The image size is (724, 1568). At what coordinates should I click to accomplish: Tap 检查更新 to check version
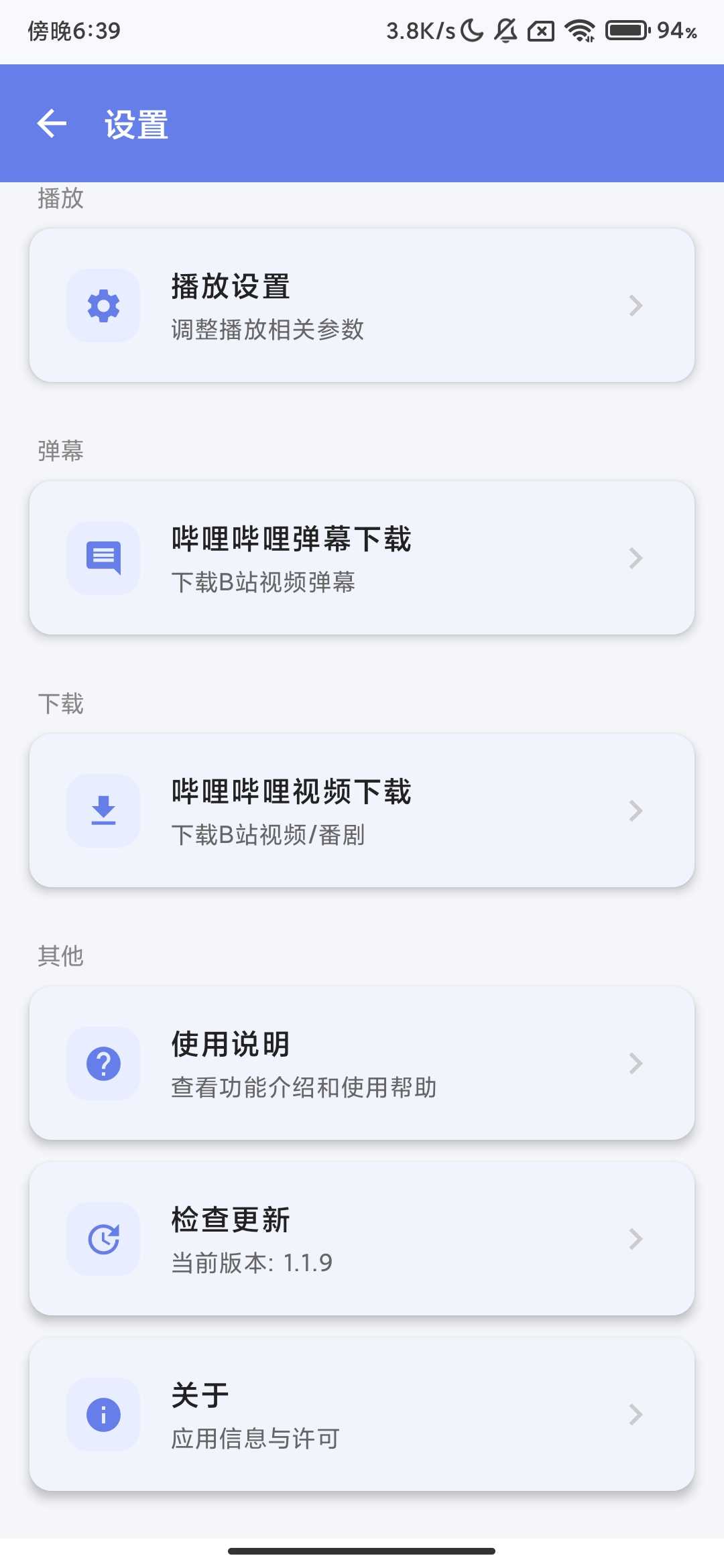[x=362, y=1239]
